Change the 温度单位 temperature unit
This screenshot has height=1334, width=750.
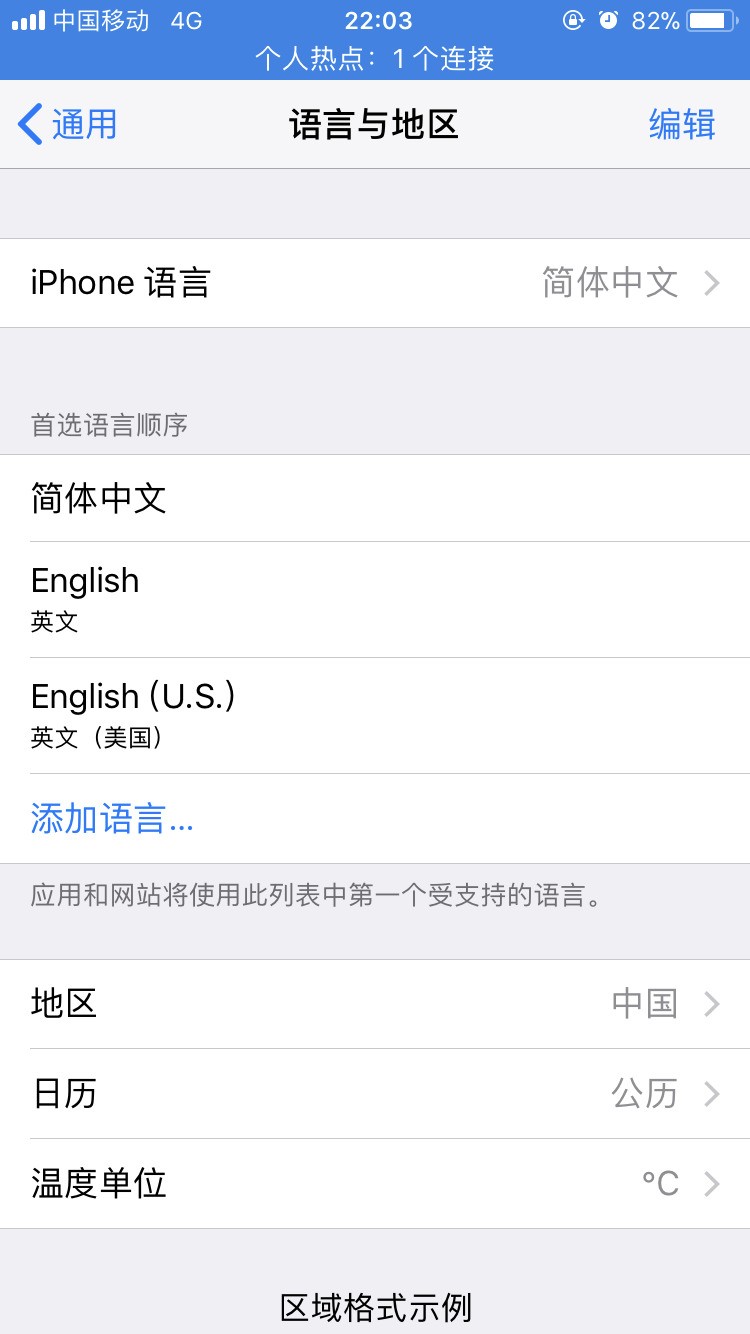[375, 1184]
